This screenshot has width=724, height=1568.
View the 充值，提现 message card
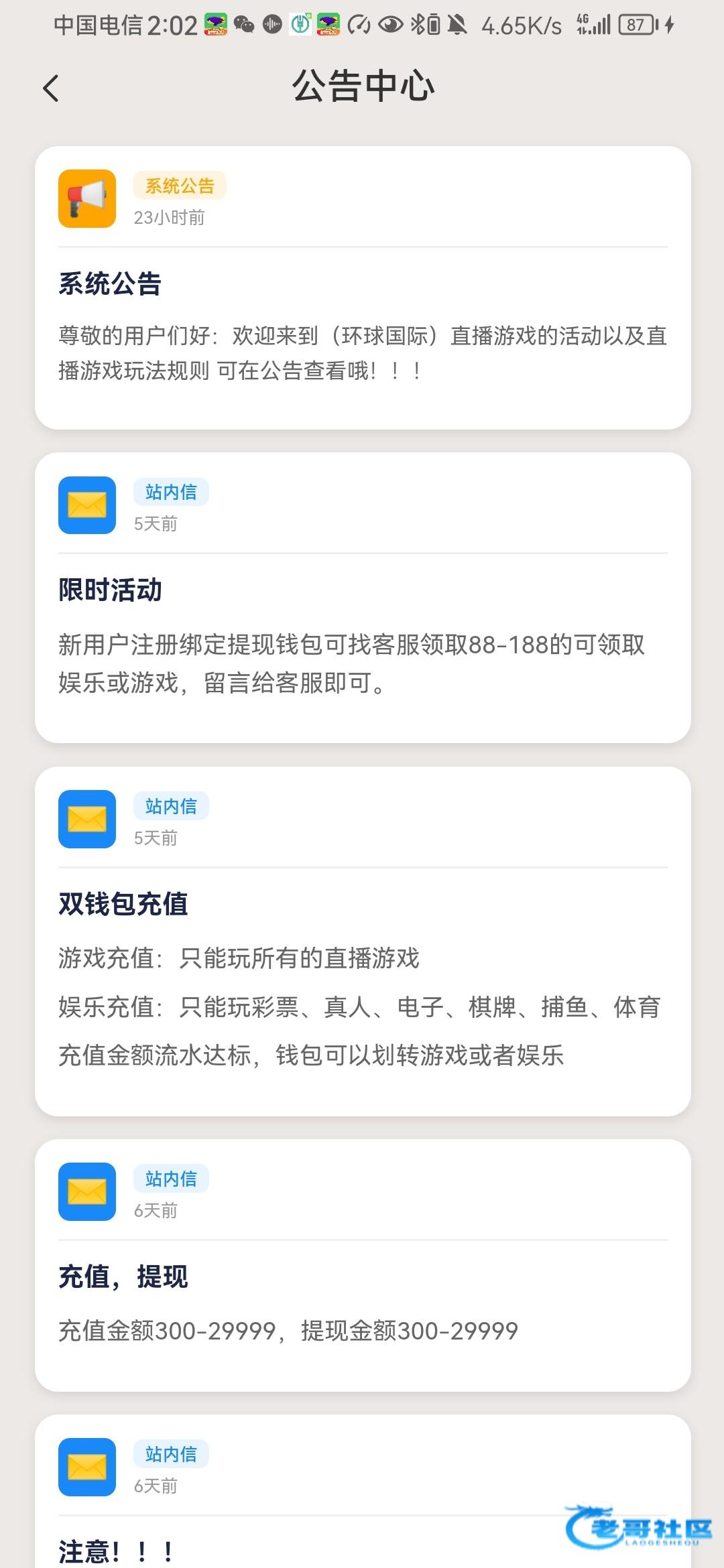pyautogui.click(x=362, y=1265)
